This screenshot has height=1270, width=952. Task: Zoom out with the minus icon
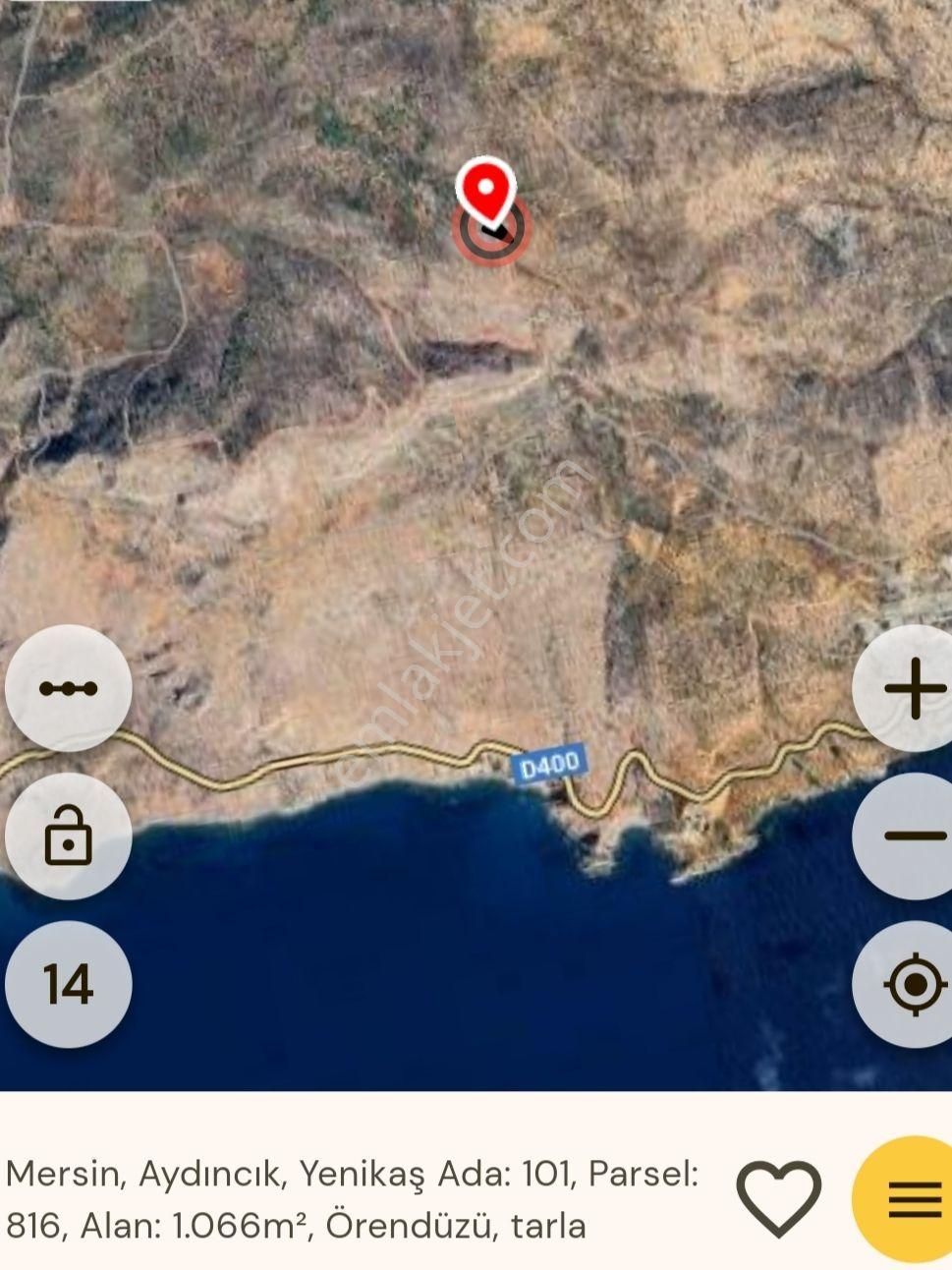[x=913, y=837]
